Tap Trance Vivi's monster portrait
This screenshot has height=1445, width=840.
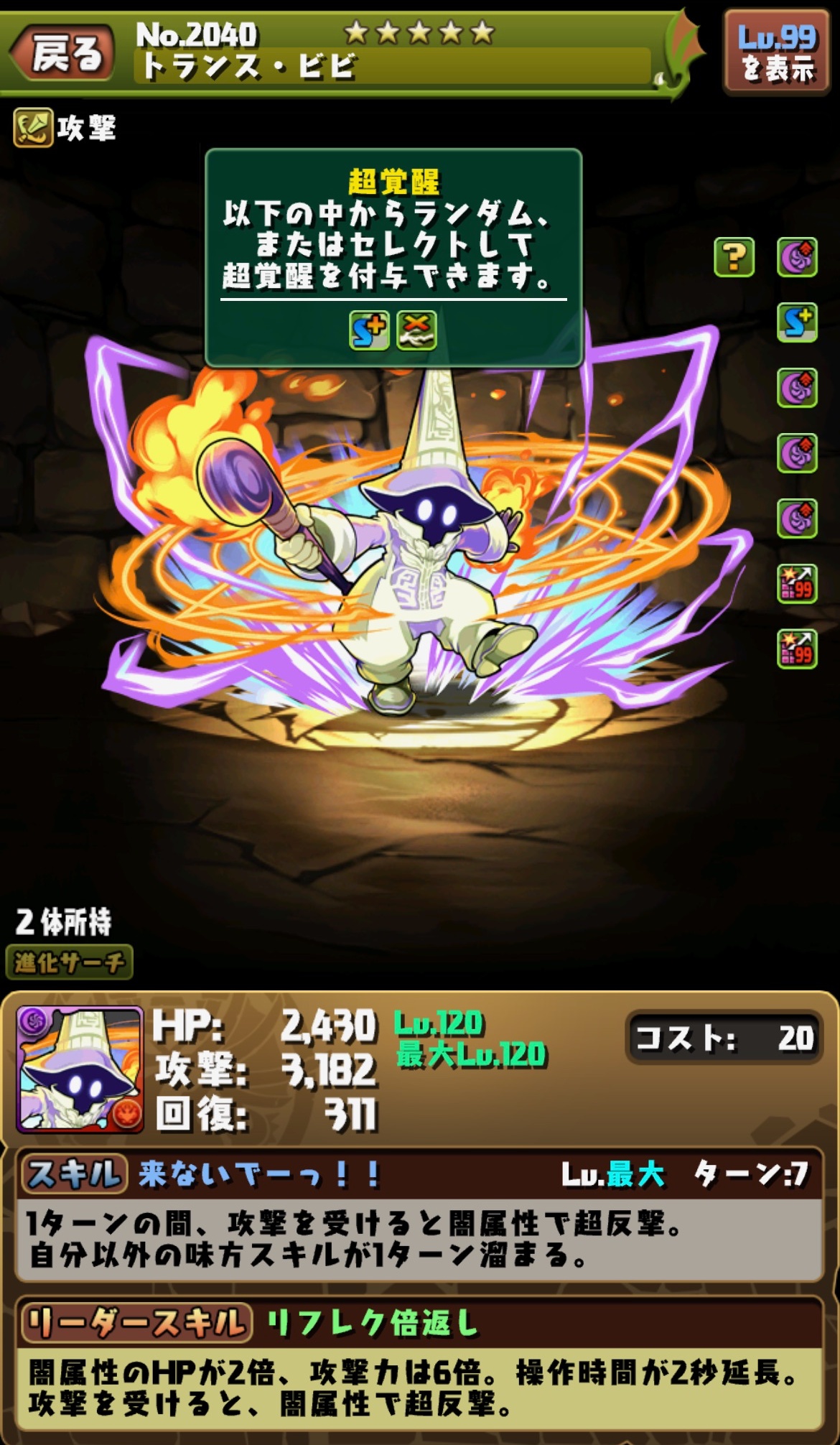pos(80,1069)
